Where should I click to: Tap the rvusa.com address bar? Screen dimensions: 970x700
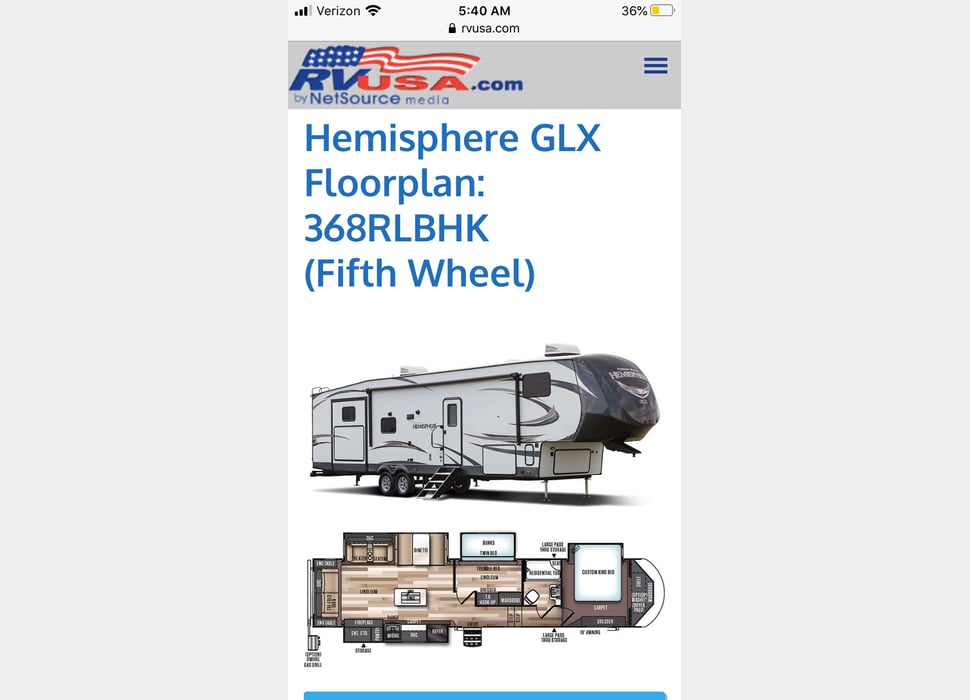[484, 28]
